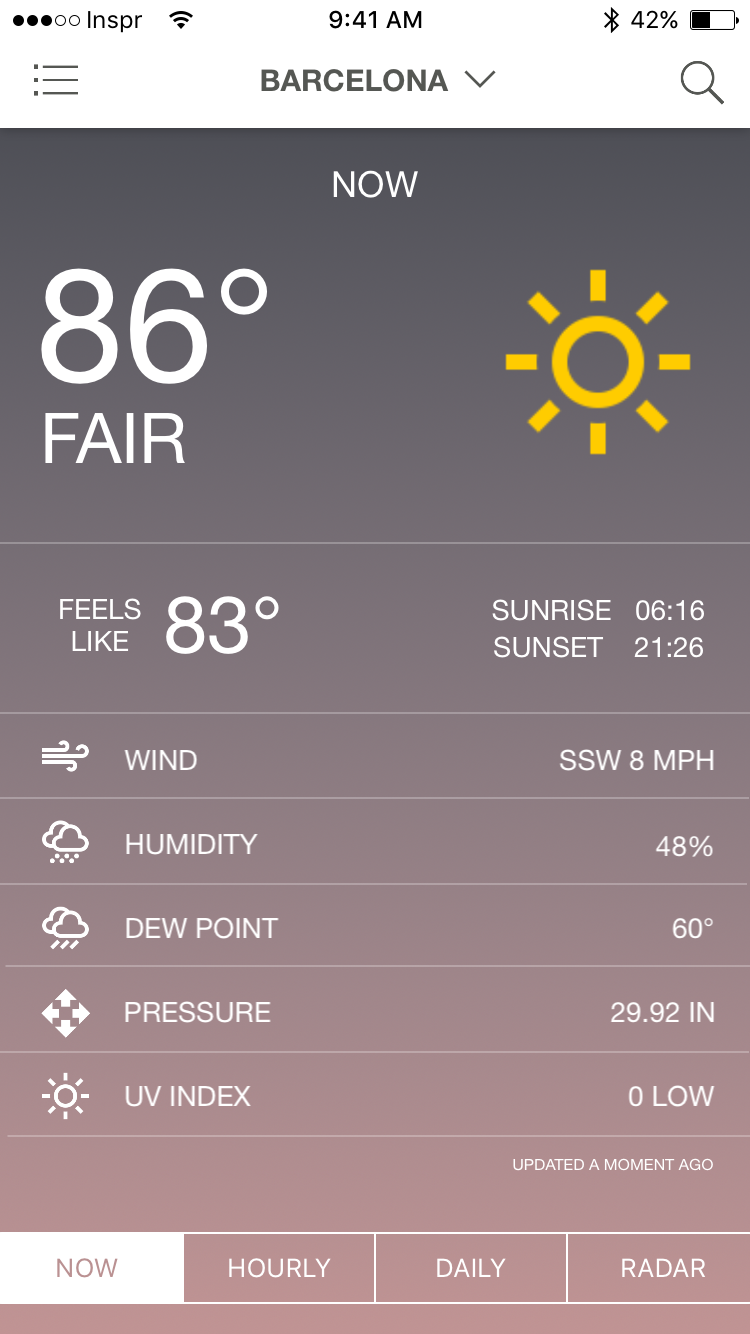Screen dimensions: 750x1334
Task: Switch to the Daily tab
Action: point(471,1268)
